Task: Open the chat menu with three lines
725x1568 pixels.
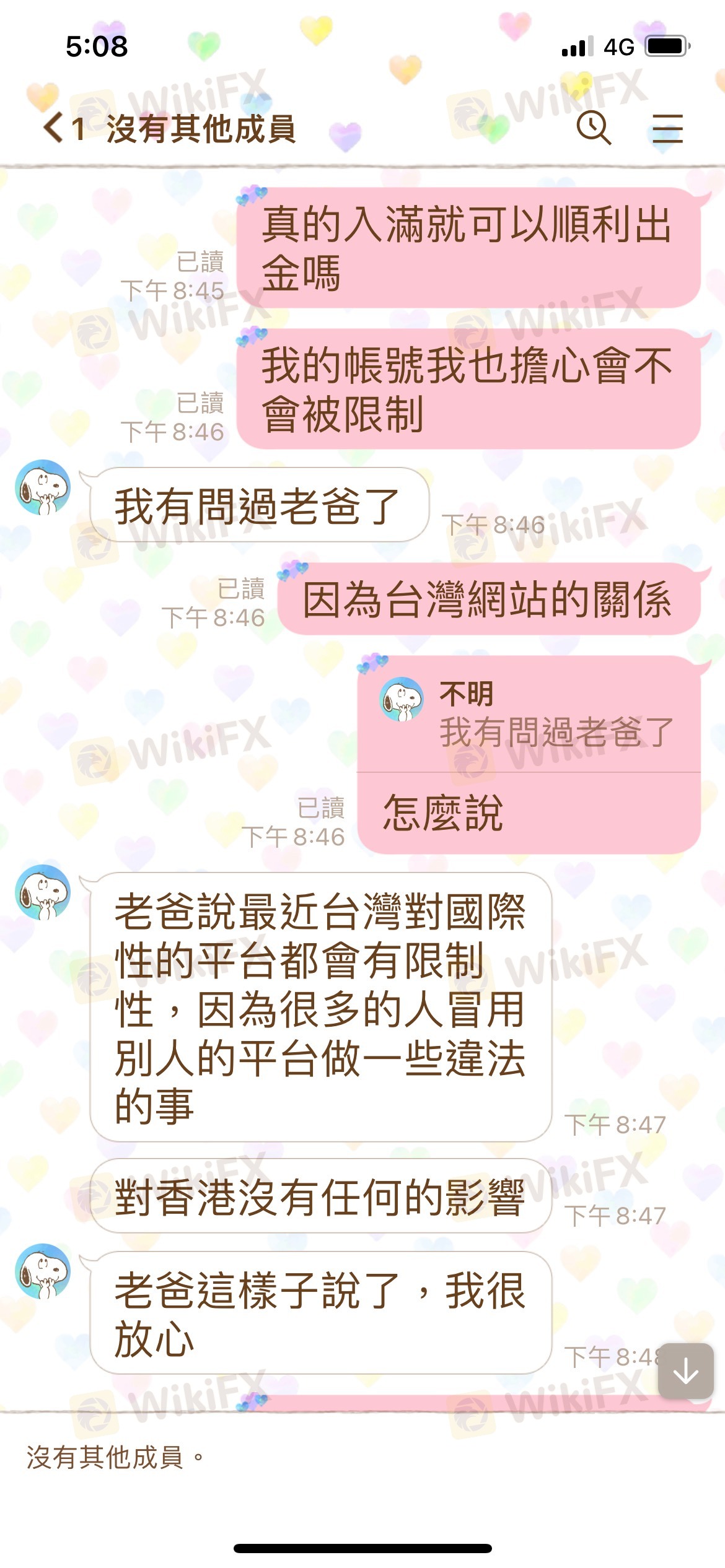Action: click(667, 129)
